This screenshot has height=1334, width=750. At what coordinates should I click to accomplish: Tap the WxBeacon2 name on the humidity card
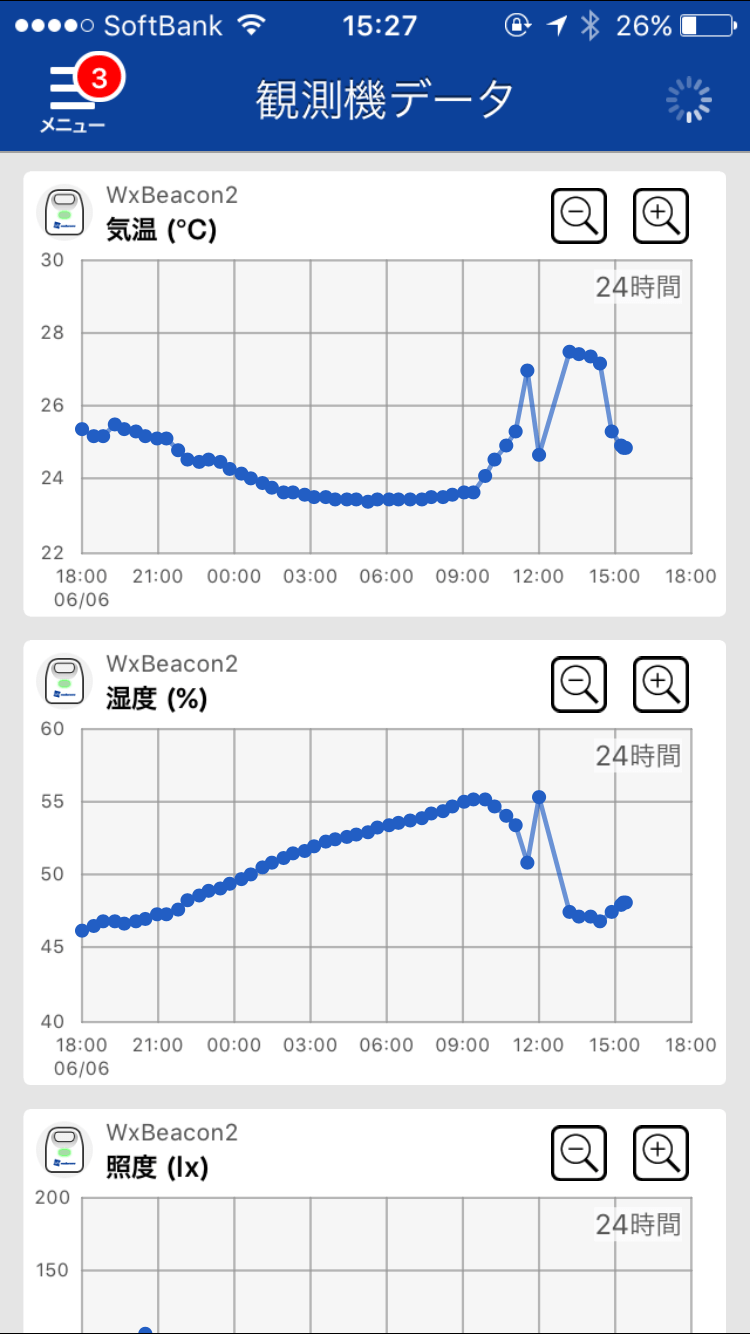172,663
